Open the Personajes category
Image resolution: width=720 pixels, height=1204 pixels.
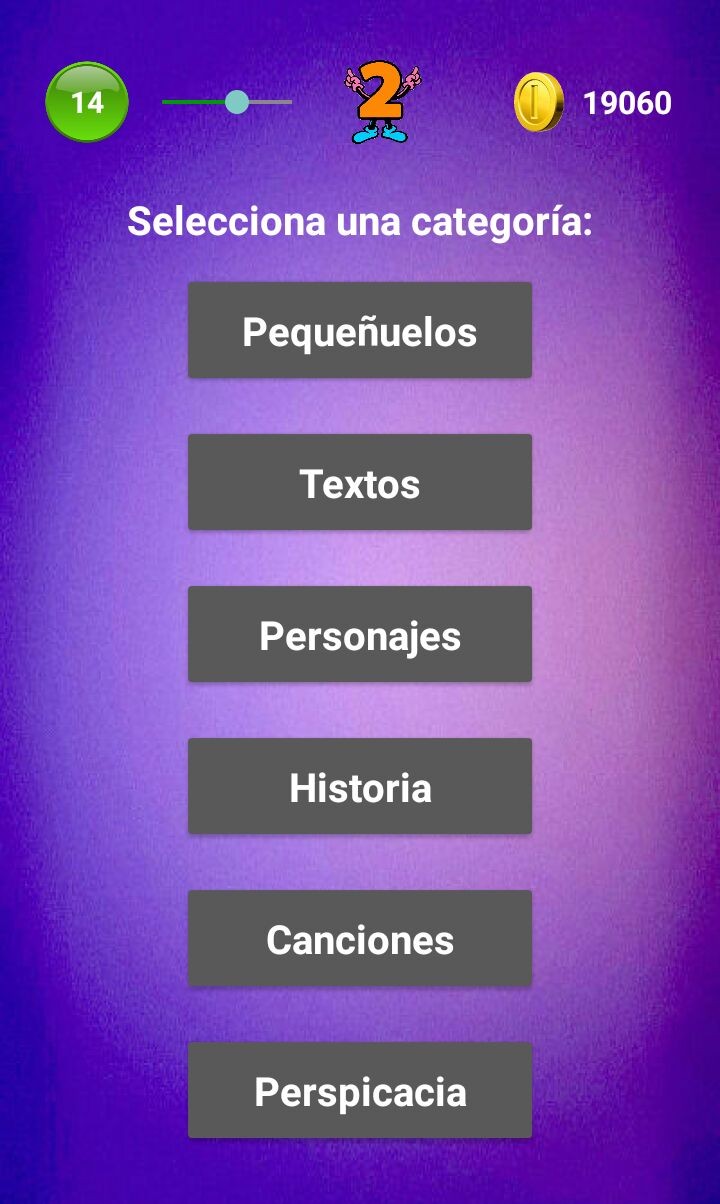[360, 634]
